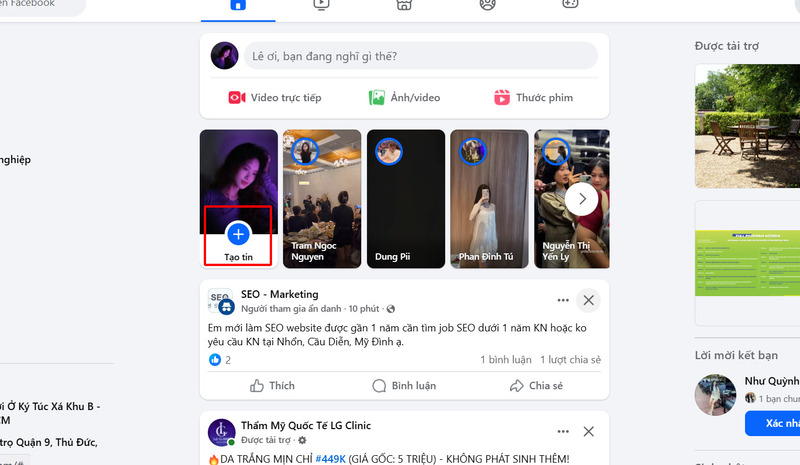The height and width of the screenshot is (465, 800).
Task: Comment on the SEO - Marketing post
Action: click(x=403, y=385)
